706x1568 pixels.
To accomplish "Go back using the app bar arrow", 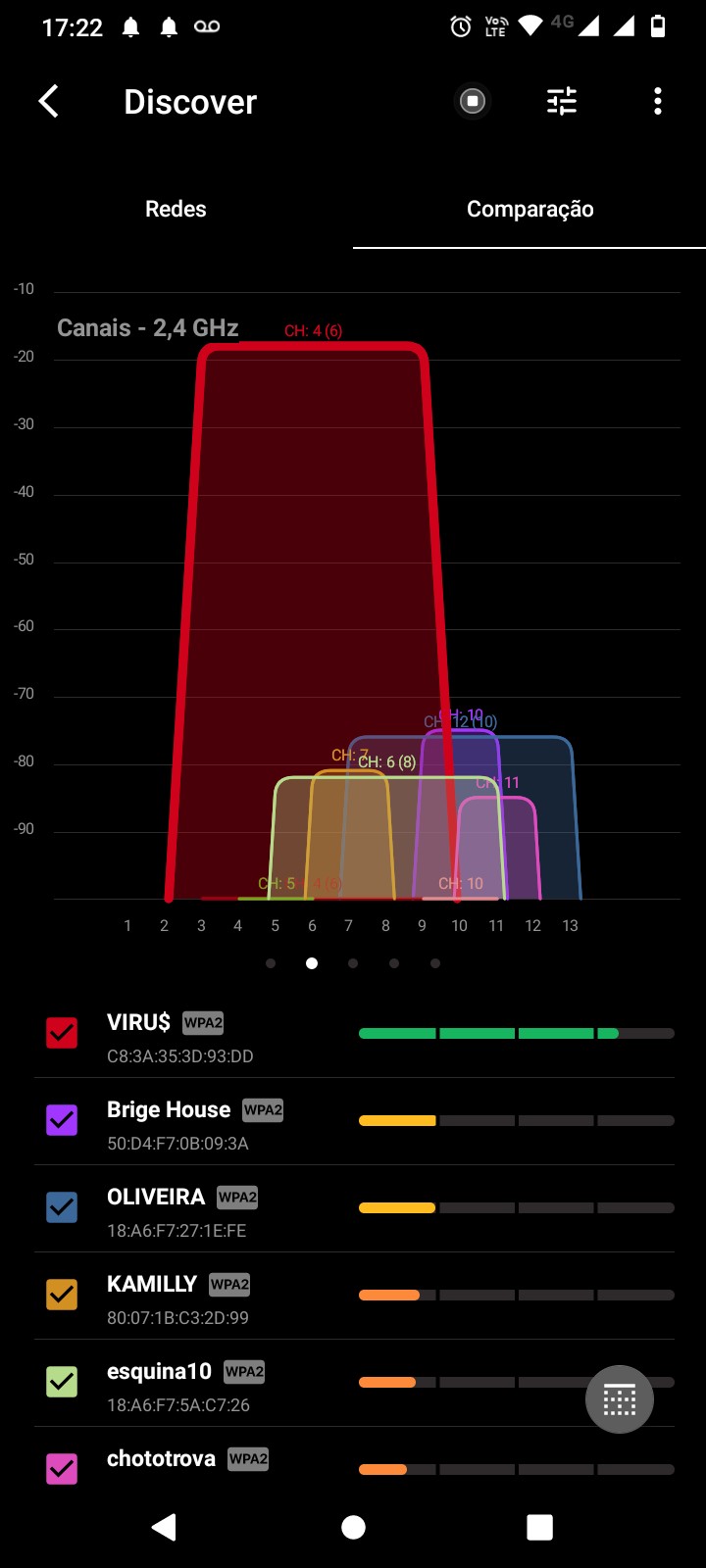I will coord(48,101).
